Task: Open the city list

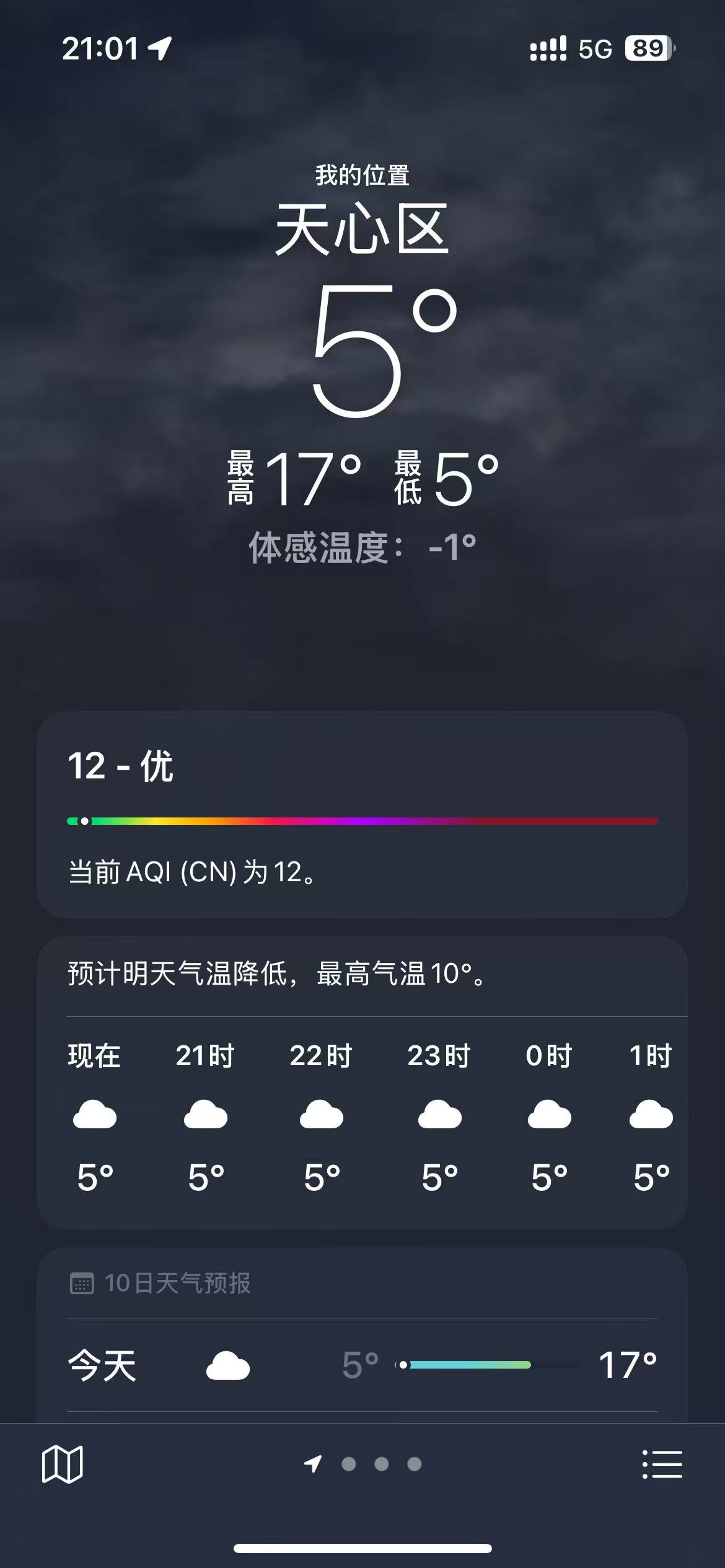Action: click(x=661, y=1465)
